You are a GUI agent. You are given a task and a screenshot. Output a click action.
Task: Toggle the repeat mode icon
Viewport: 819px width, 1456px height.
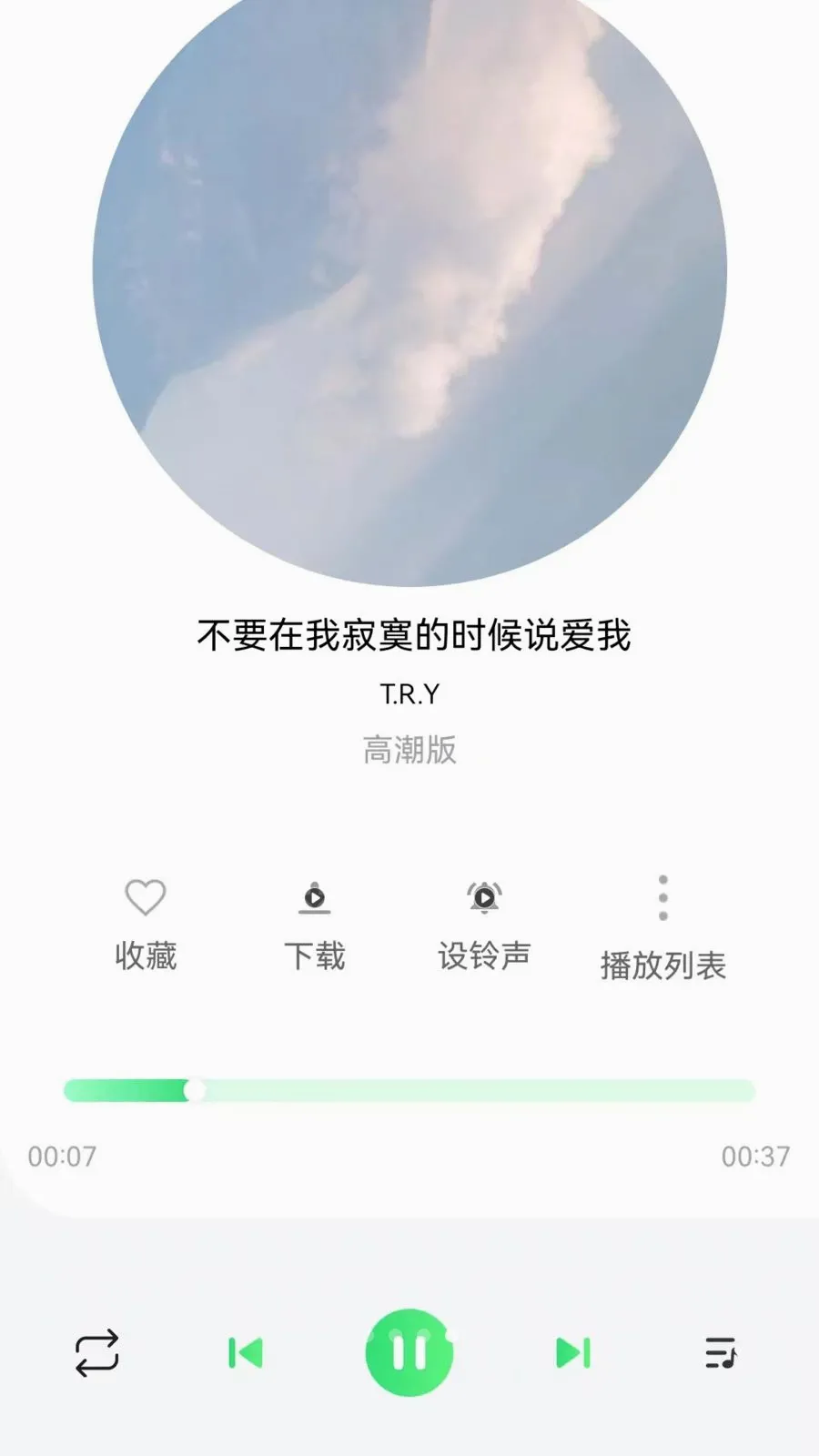point(96,1353)
